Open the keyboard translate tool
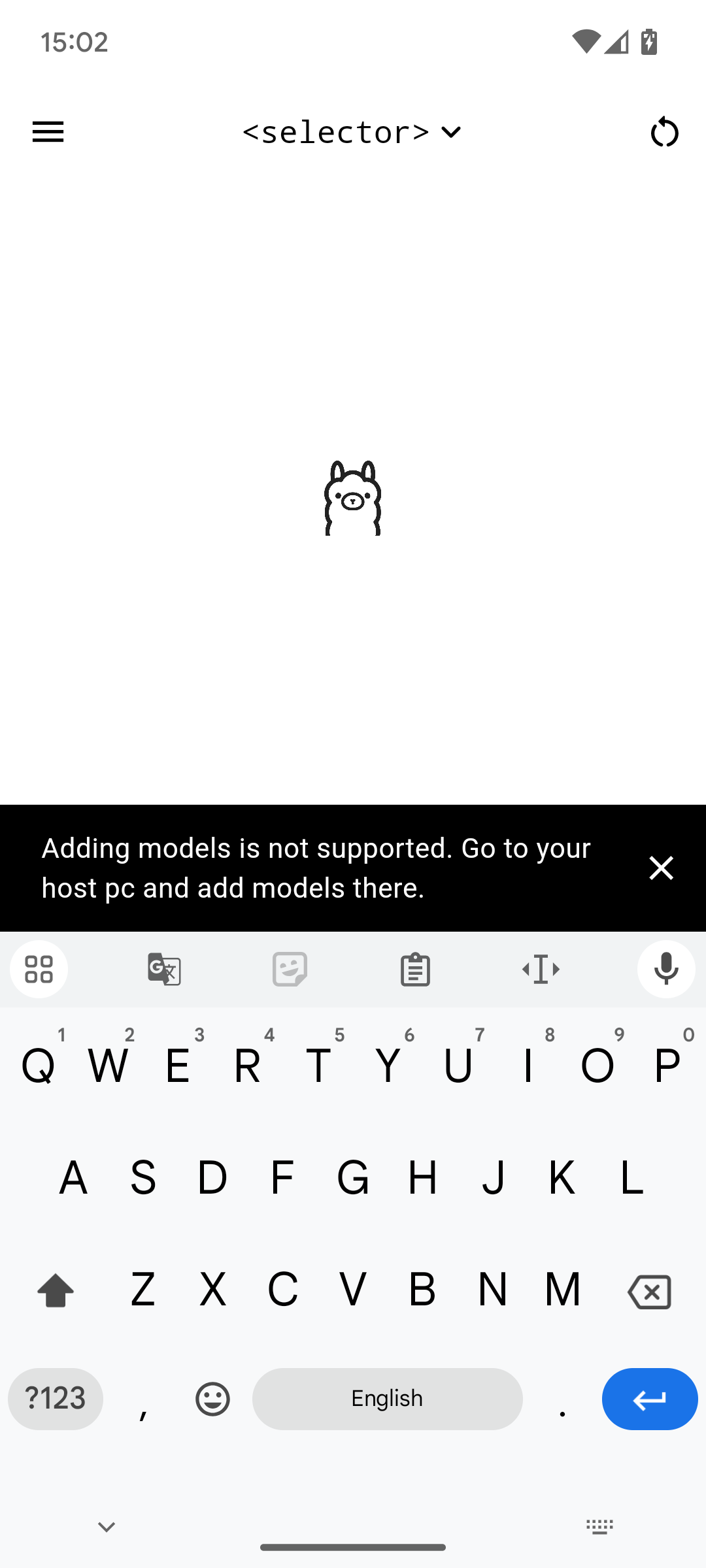The image size is (706, 1568). [x=164, y=969]
